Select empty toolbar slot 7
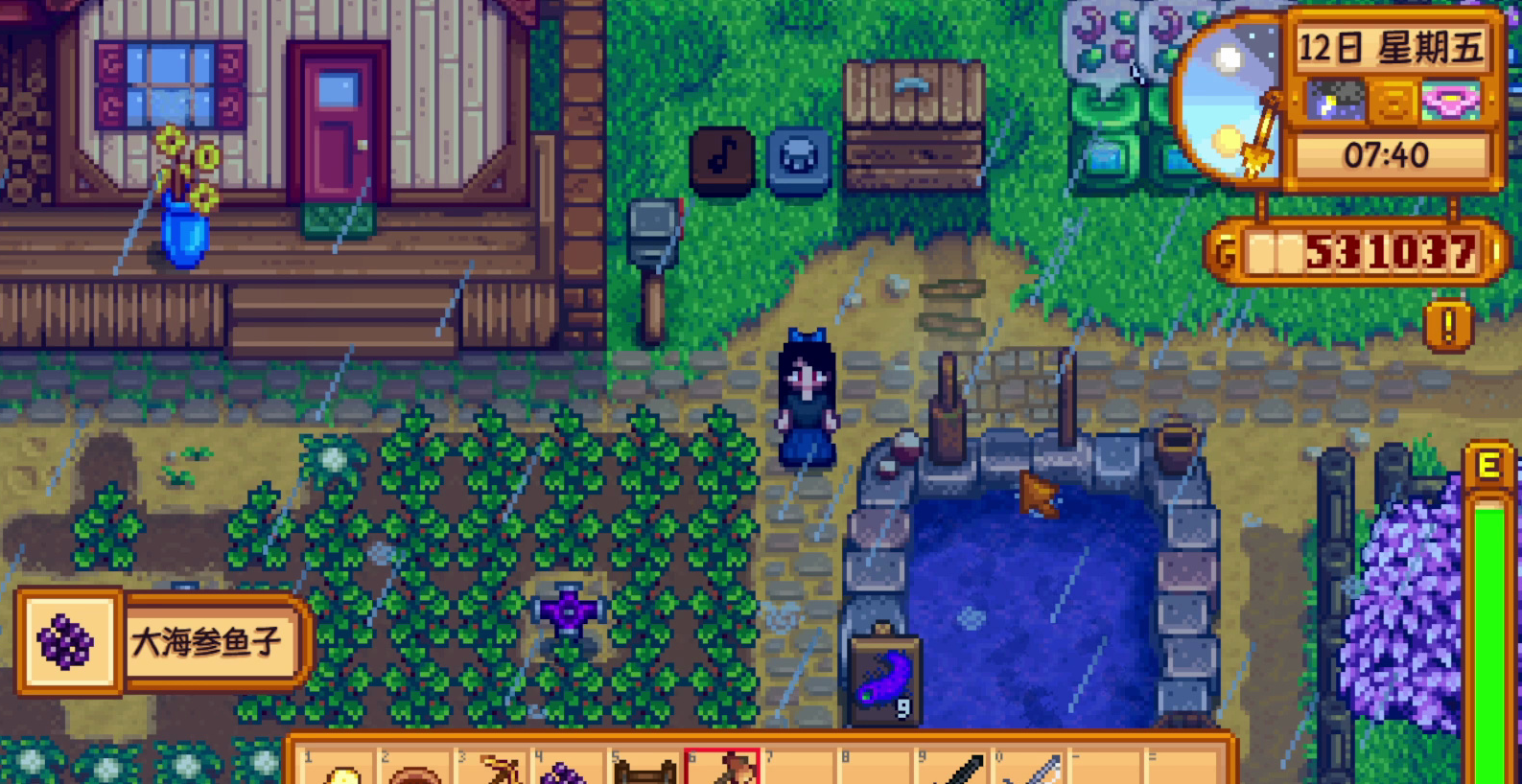The height and width of the screenshot is (784, 1522). click(x=799, y=769)
